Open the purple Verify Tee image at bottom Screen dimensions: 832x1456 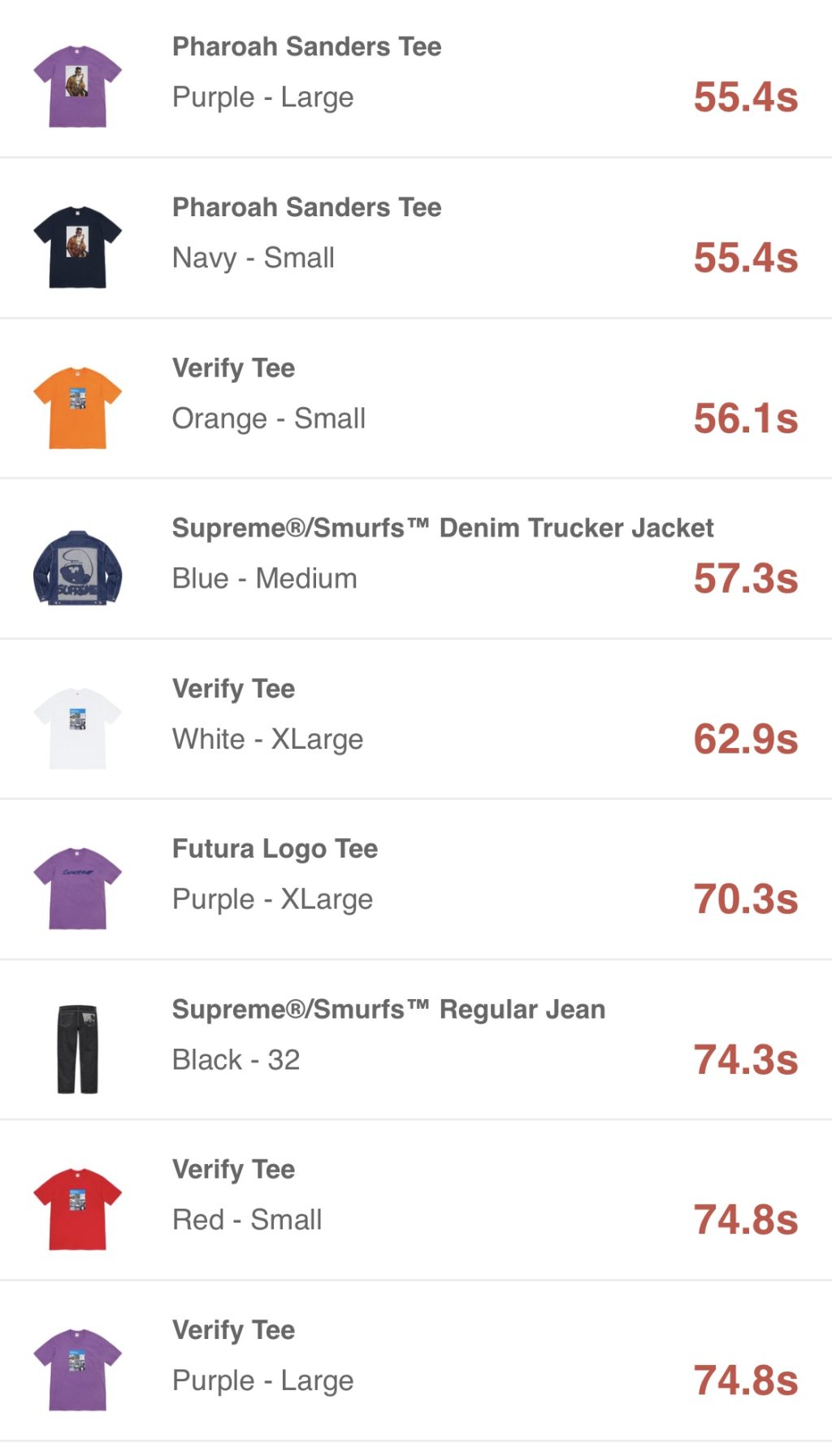click(77, 1371)
